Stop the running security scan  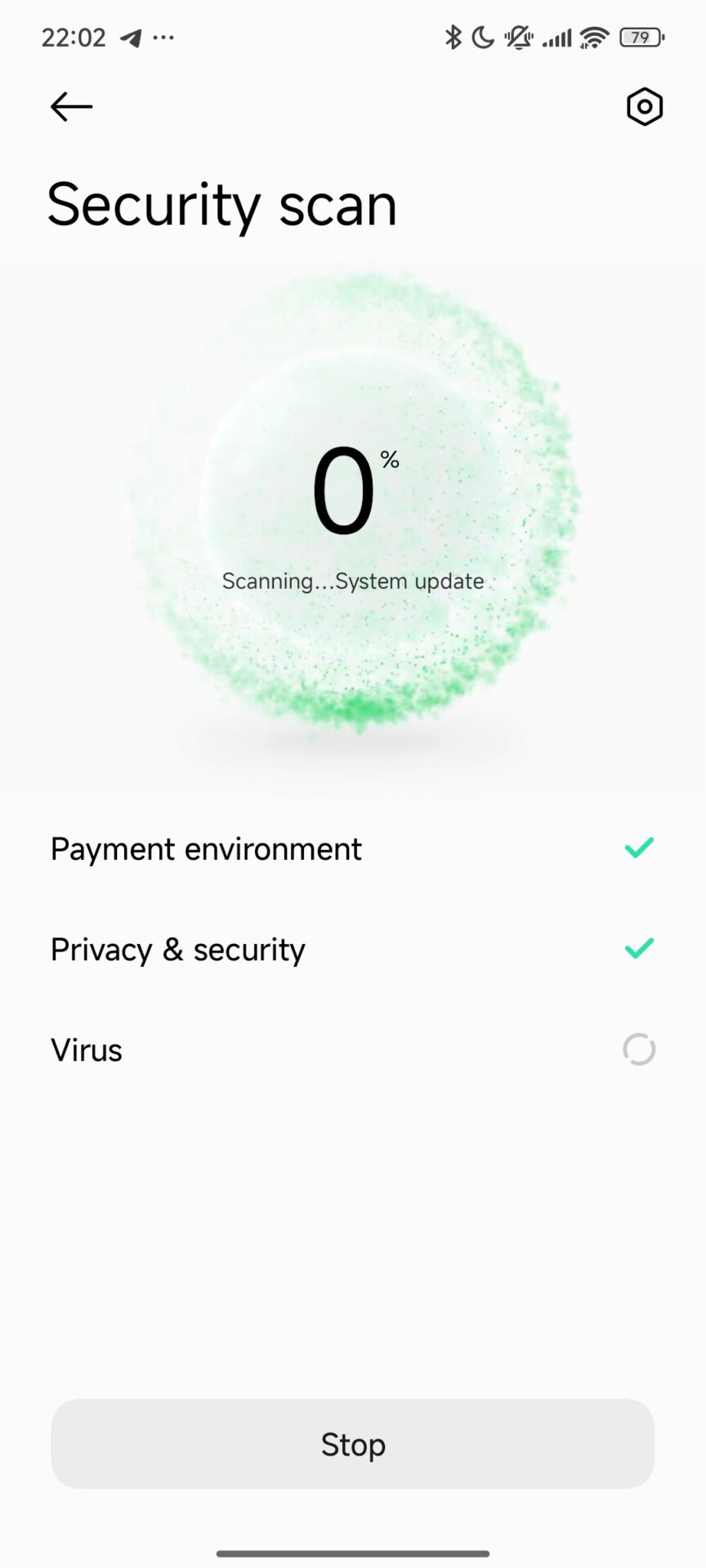click(x=352, y=1444)
